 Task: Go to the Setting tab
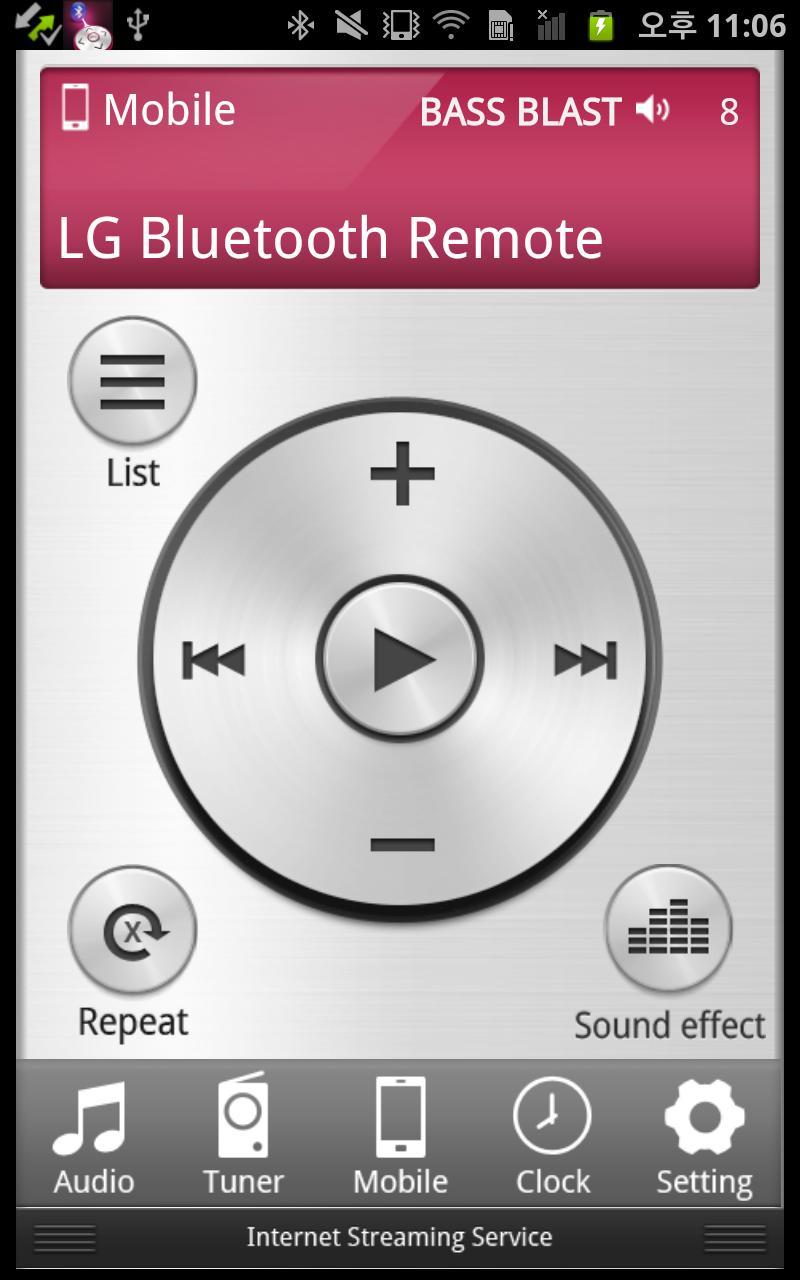click(x=704, y=1138)
